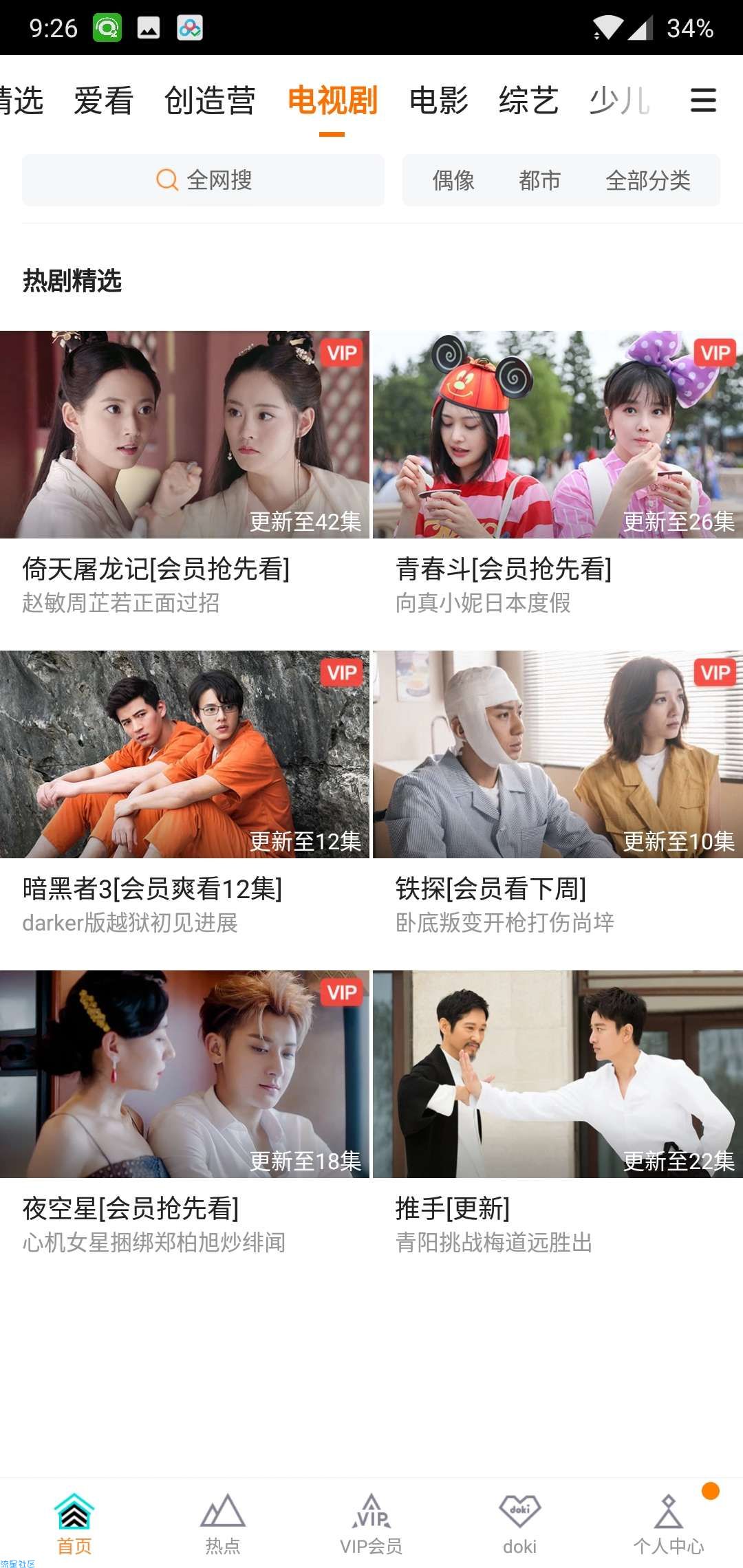Select the 都市 category chip
Image resolution: width=743 pixels, height=1568 pixels.
[x=540, y=180]
